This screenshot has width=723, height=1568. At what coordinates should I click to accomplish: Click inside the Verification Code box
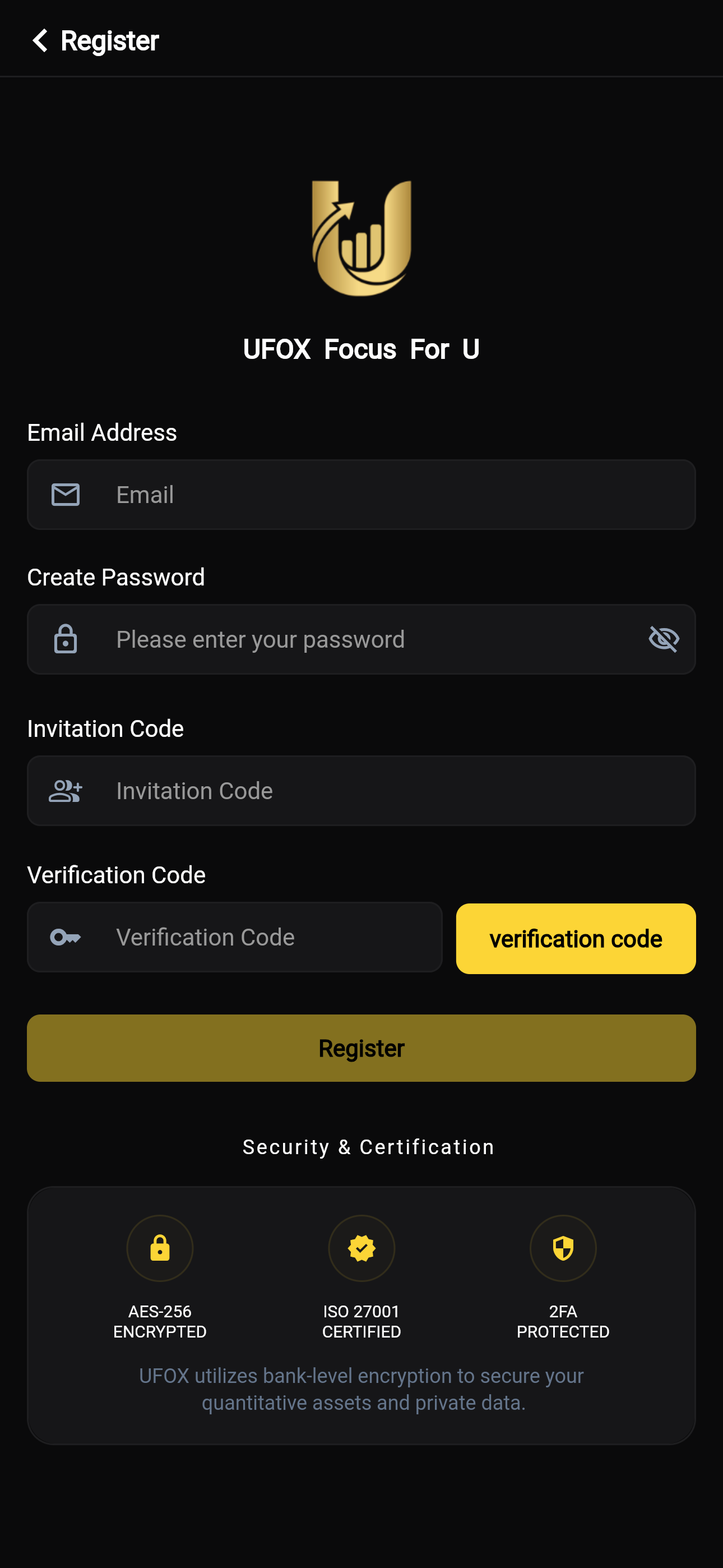tap(243, 937)
